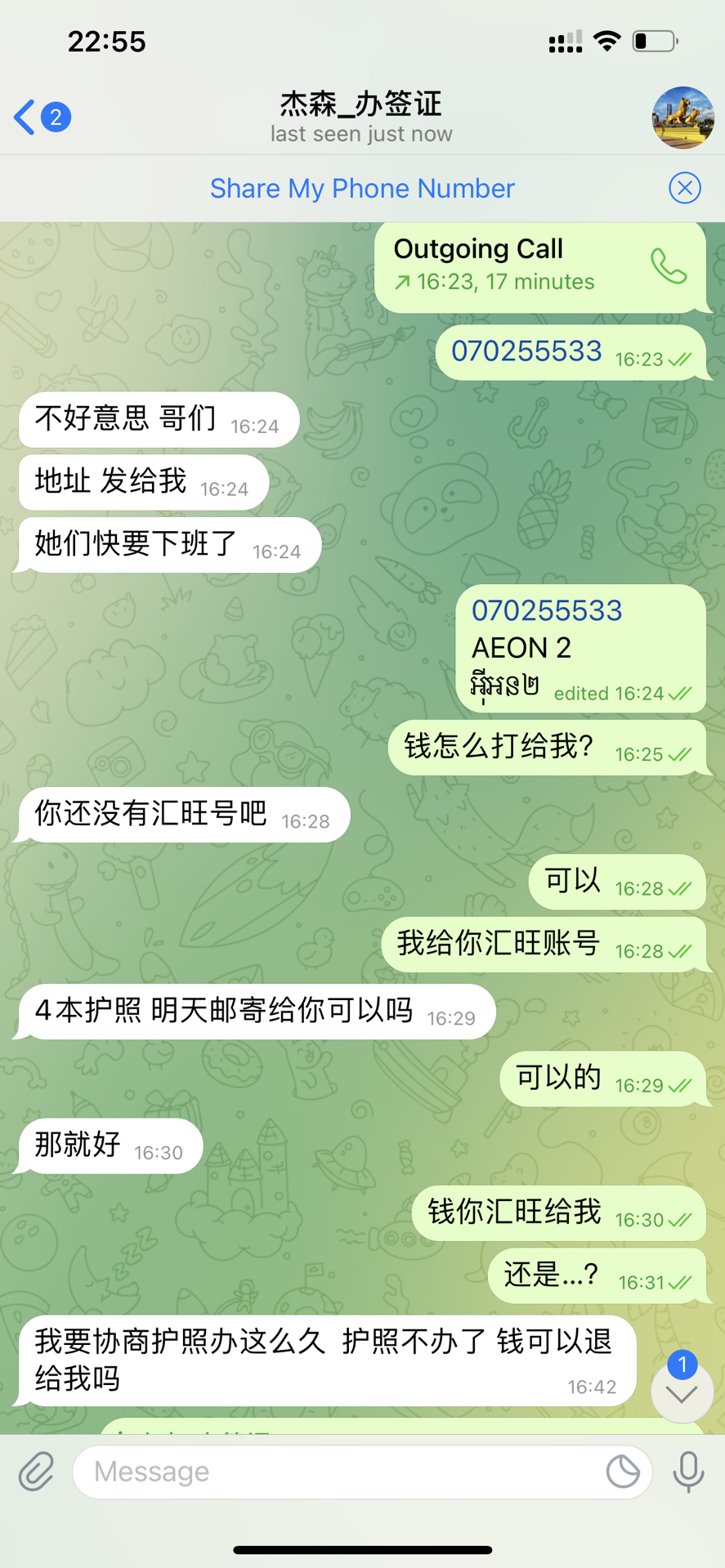The image size is (725, 1568).
Task: Open the attachment paperclip
Action: 36,1472
